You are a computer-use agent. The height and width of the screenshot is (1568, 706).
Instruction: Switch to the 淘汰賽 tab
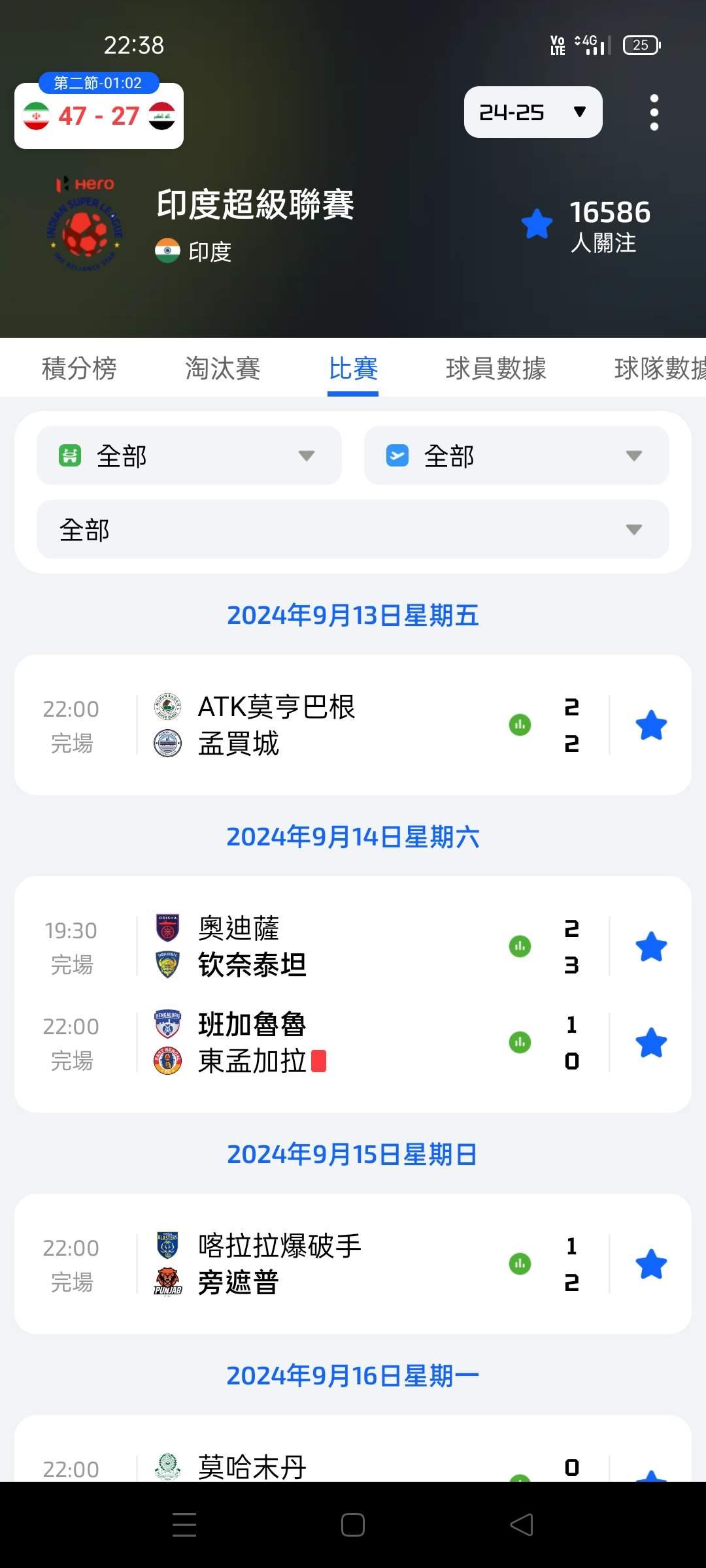click(222, 368)
